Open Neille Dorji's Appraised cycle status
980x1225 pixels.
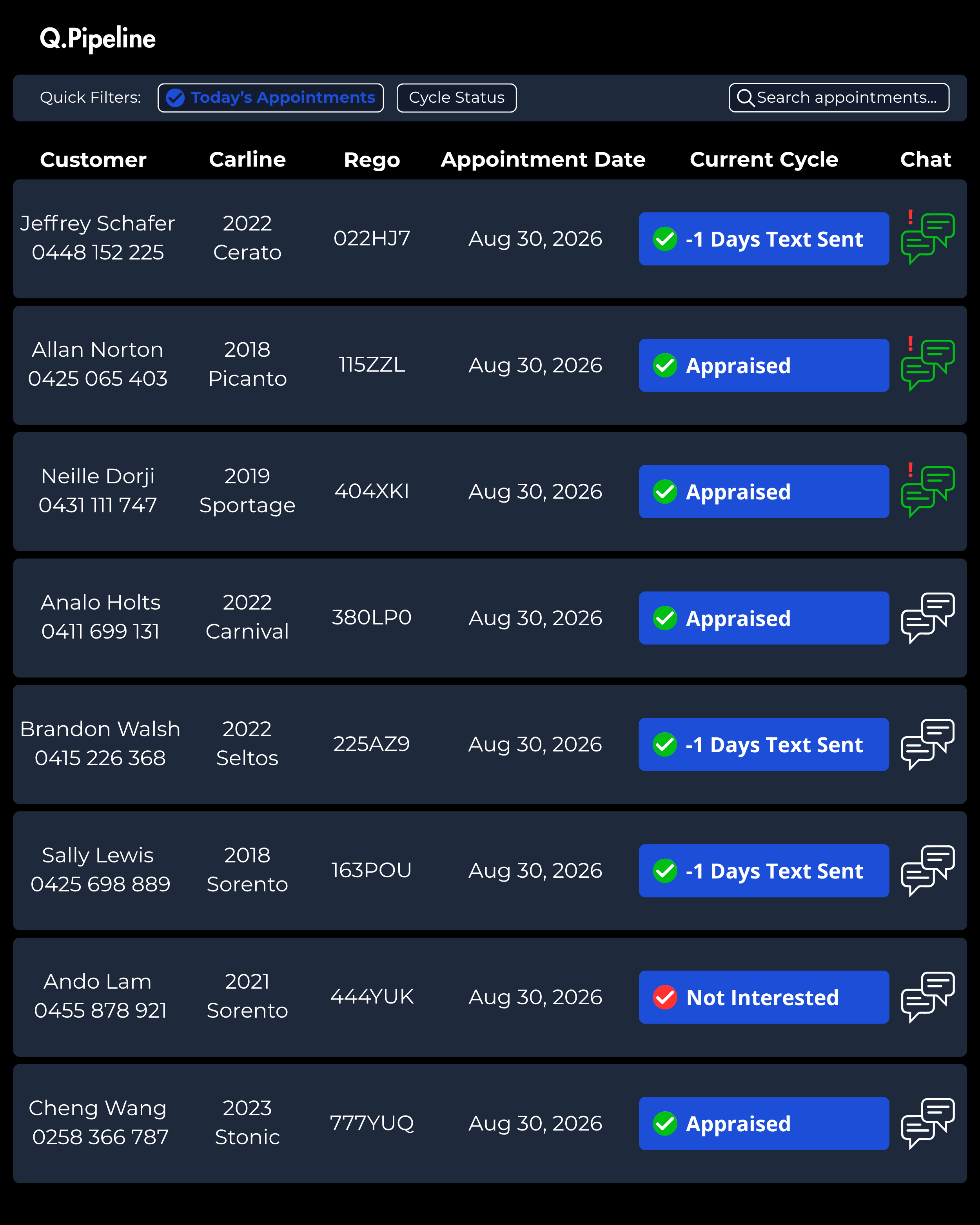pos(764,492)
